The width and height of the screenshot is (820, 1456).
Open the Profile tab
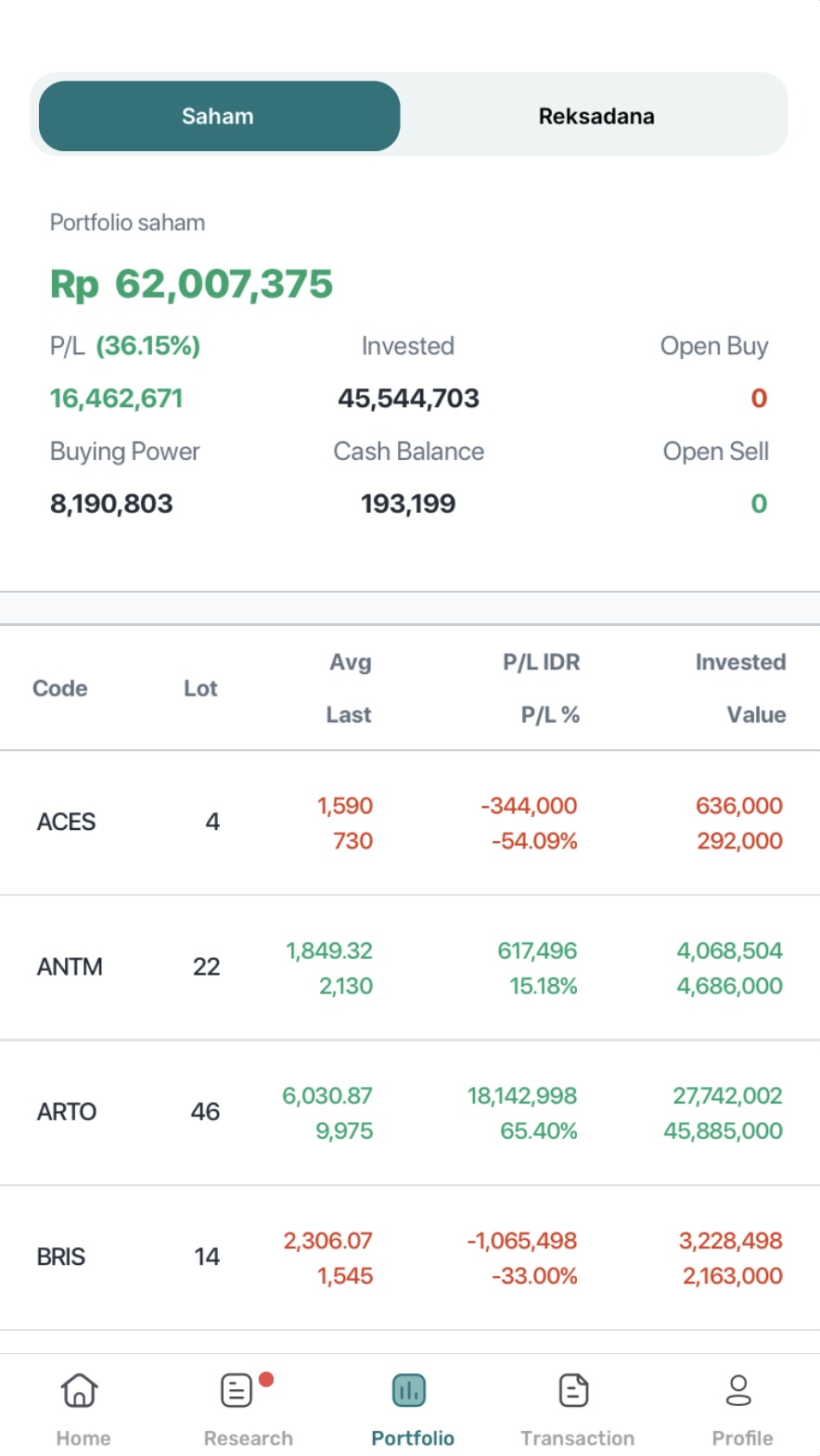741,1408
